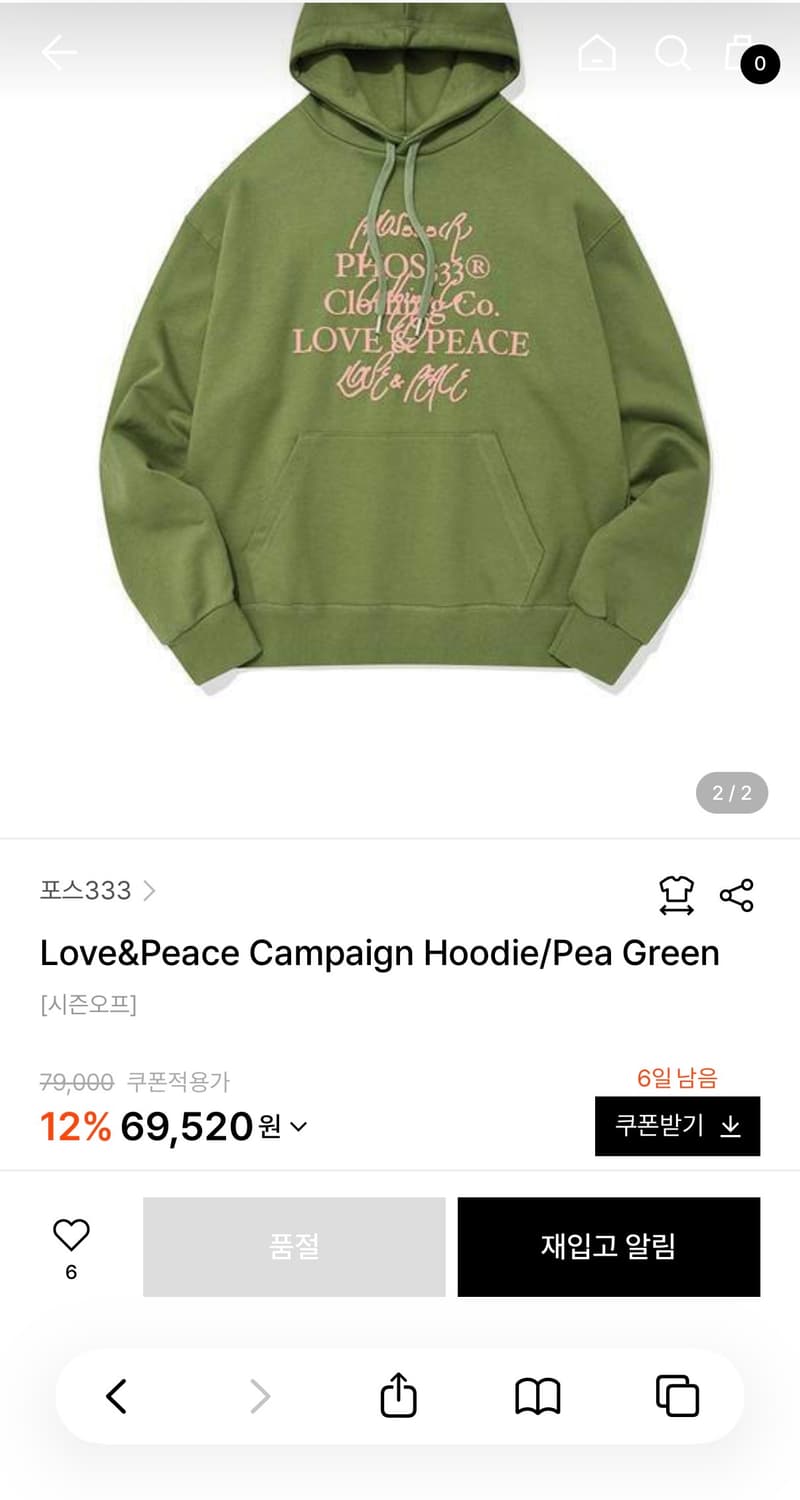
Task: Tap the Safari share sheet icon
Action: (397, 1395)
